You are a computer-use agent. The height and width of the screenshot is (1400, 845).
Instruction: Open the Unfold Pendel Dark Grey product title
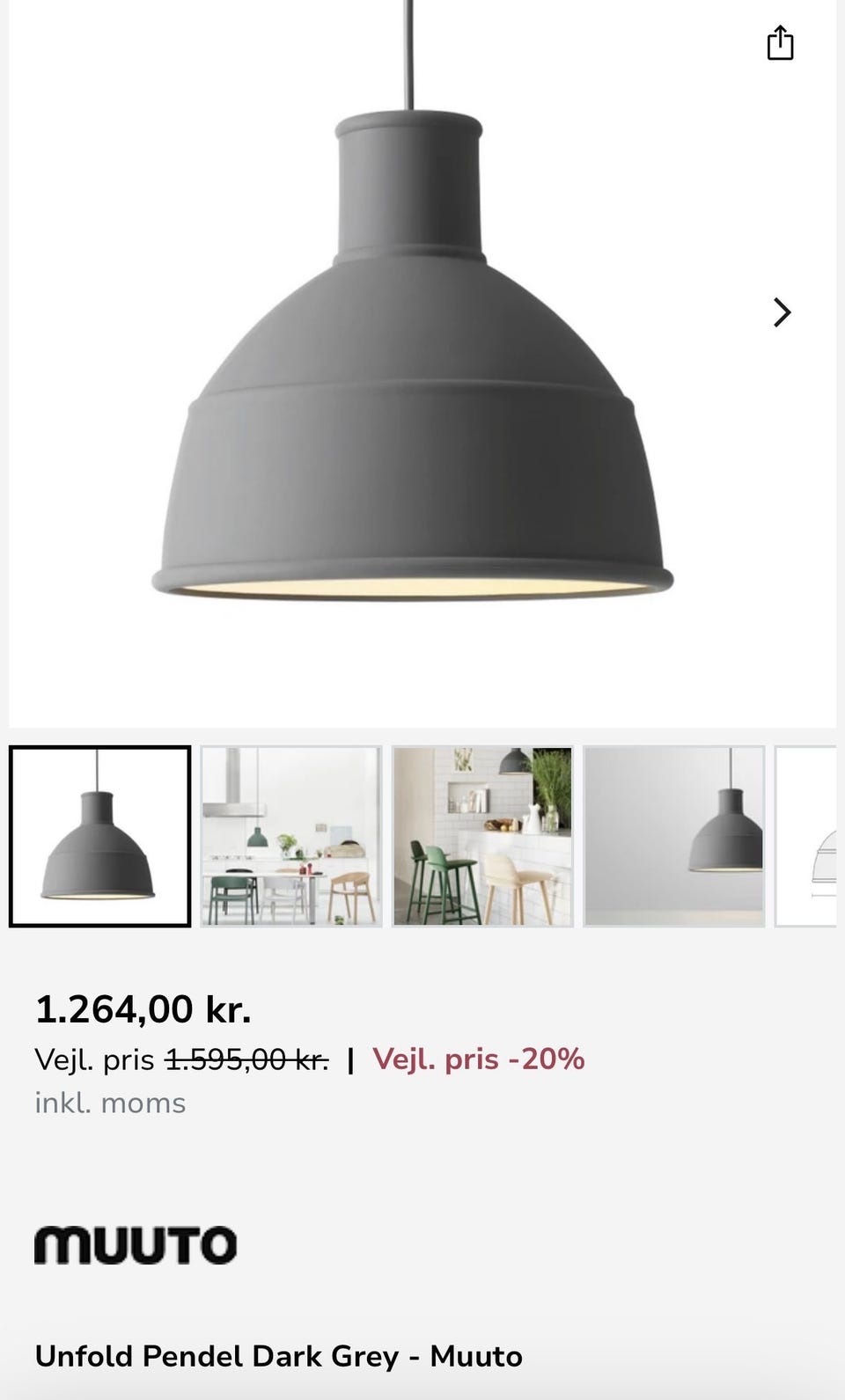(278, 1356)
